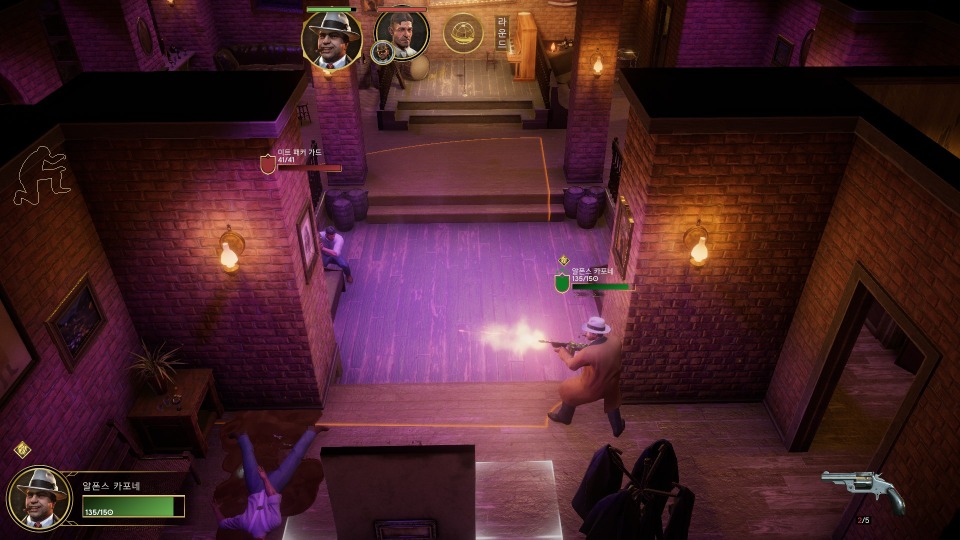Open Alphonse Capone's character panel at bottom
This screenshot has height=540, width=960.
[x=39, y=497]
